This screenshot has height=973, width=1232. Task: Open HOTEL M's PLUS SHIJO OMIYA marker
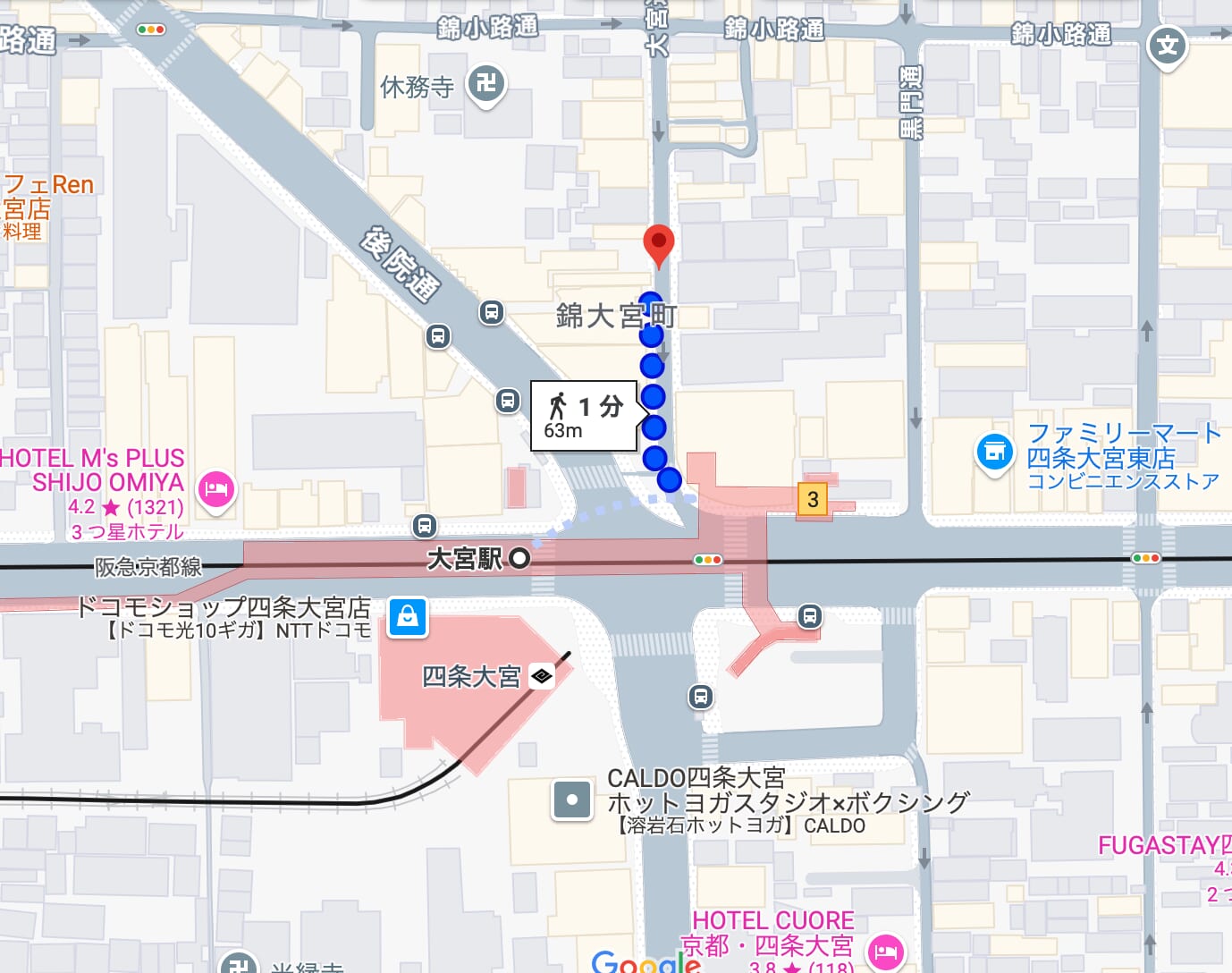point(215,489)
